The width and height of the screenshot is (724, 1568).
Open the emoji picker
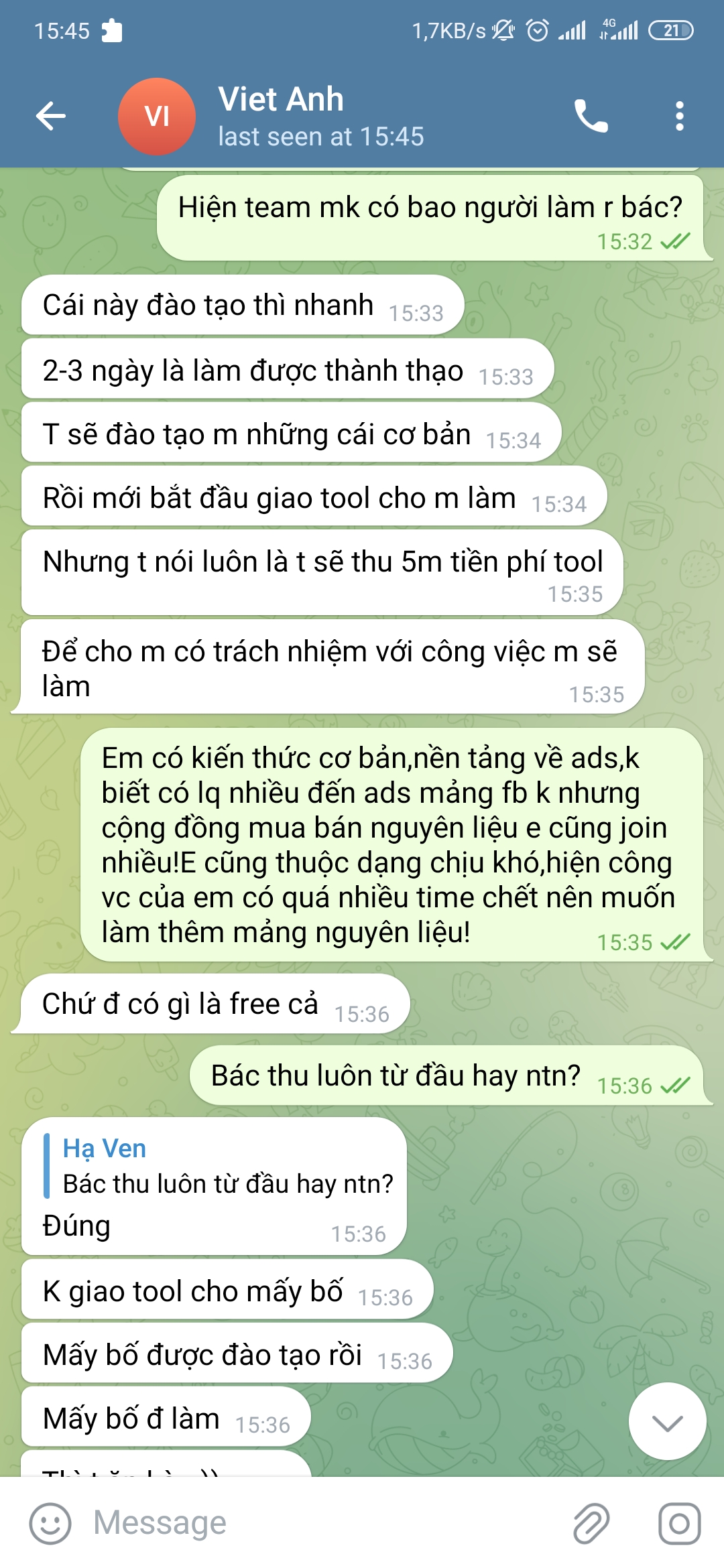point(50,1523)
